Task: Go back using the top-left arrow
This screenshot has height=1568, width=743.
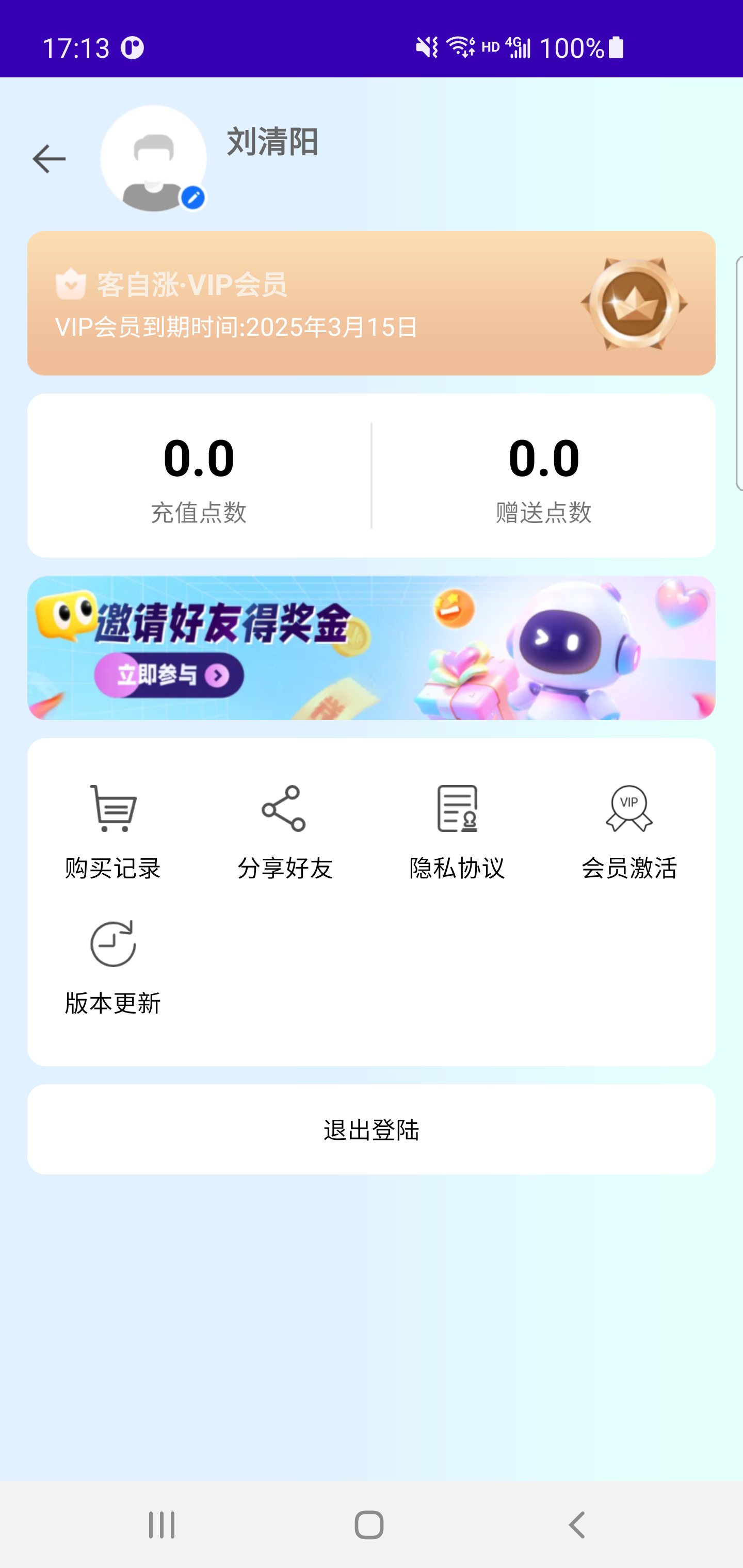Action: click(49, 159)
